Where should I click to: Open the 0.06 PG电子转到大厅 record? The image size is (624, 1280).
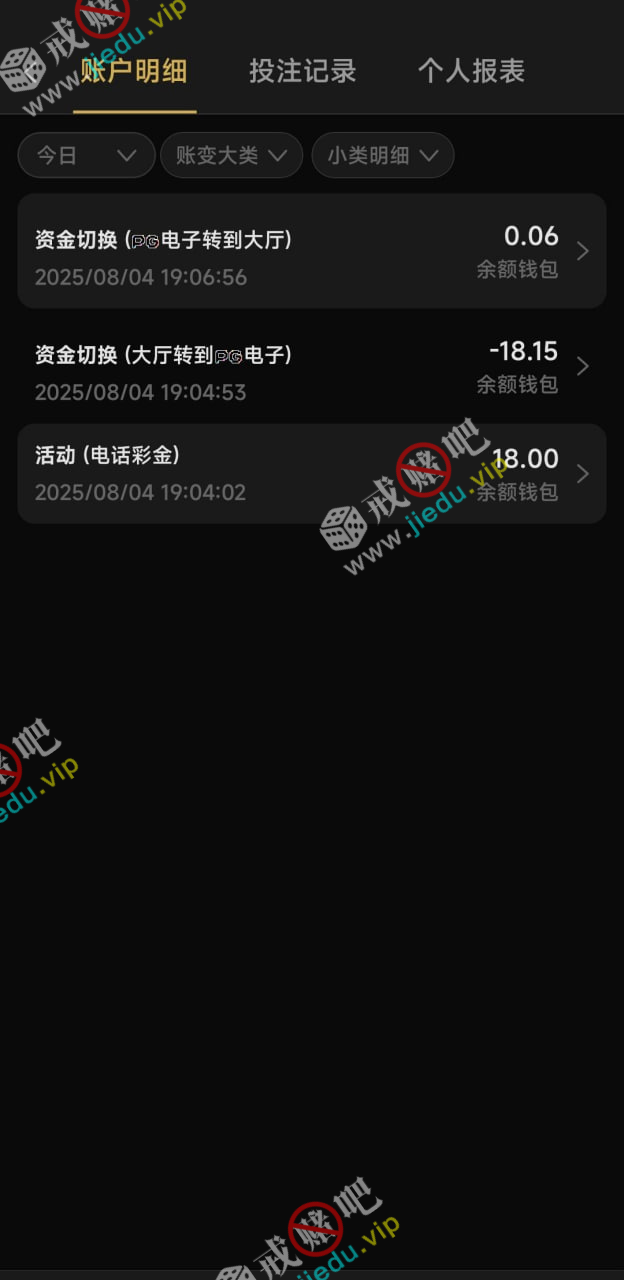point(312,251)
